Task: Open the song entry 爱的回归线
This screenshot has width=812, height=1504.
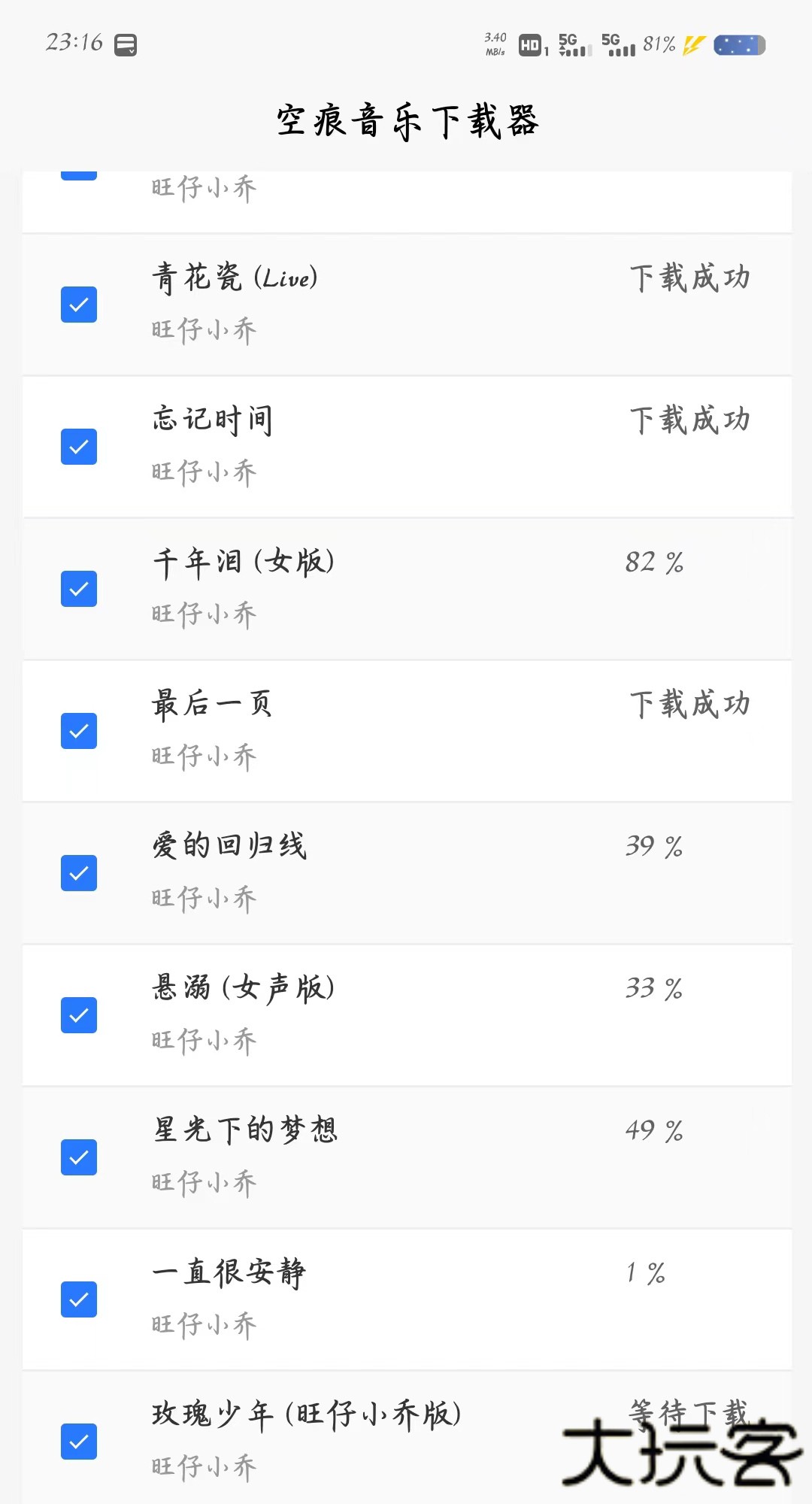Action: (229, 846)
